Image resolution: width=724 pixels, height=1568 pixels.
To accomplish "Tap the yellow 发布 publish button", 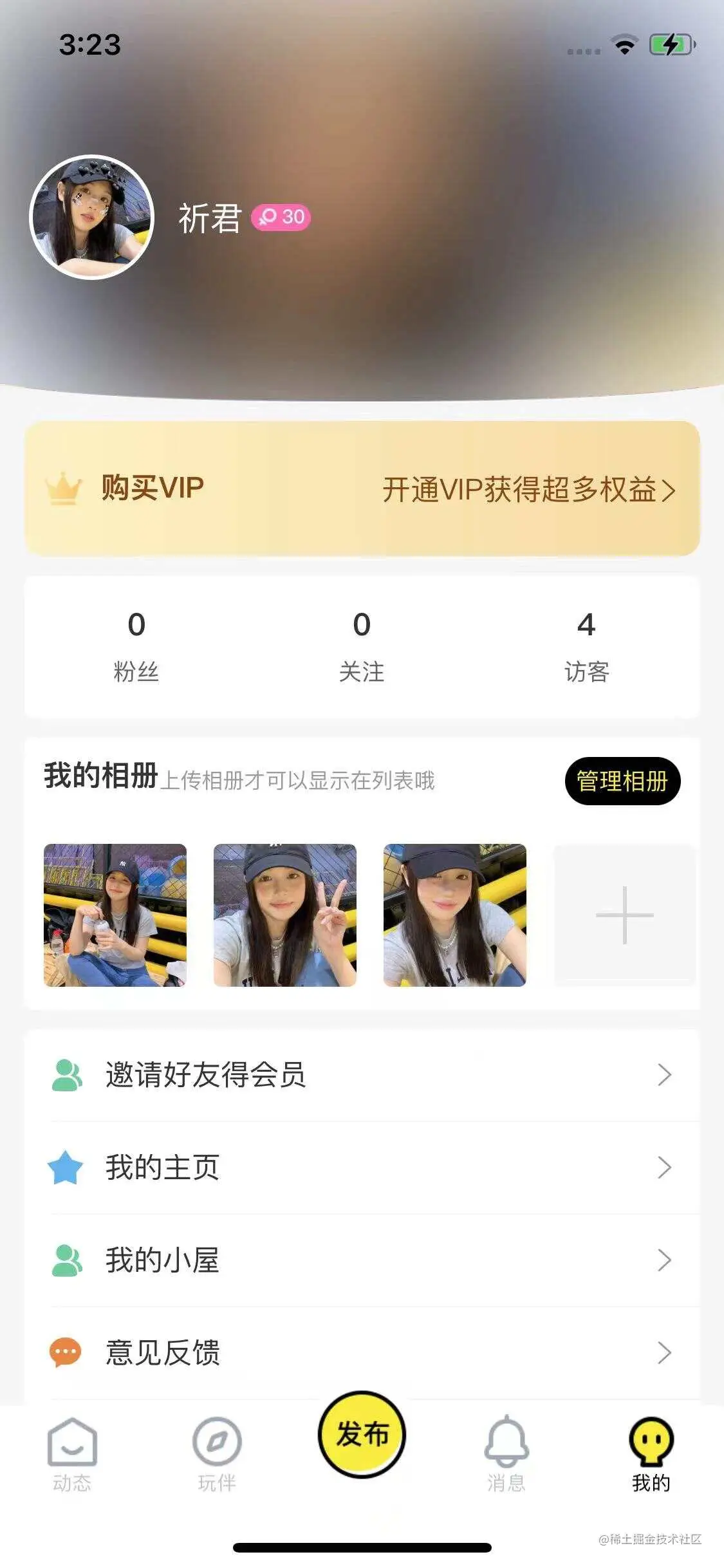I will (362, 1434).
